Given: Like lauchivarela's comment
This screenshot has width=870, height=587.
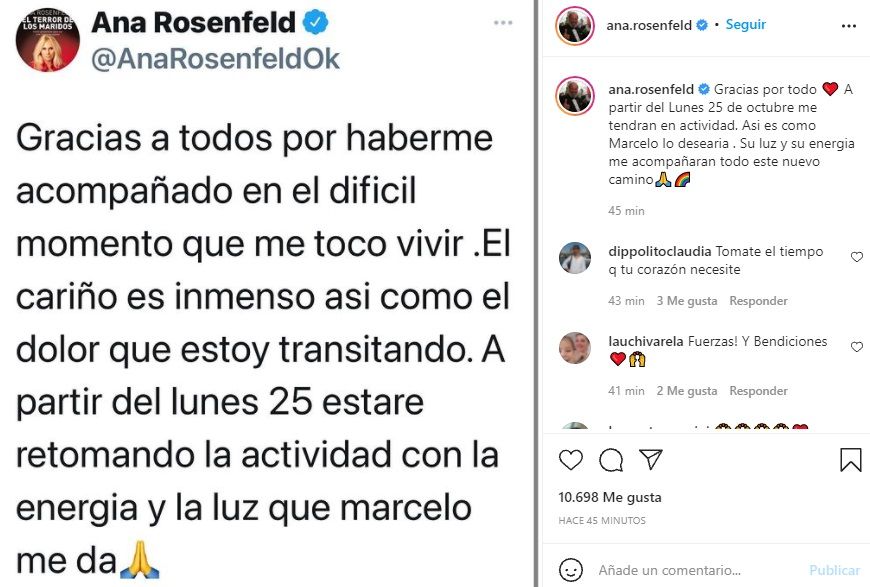Looking at the screenshot, I should 856,347.
